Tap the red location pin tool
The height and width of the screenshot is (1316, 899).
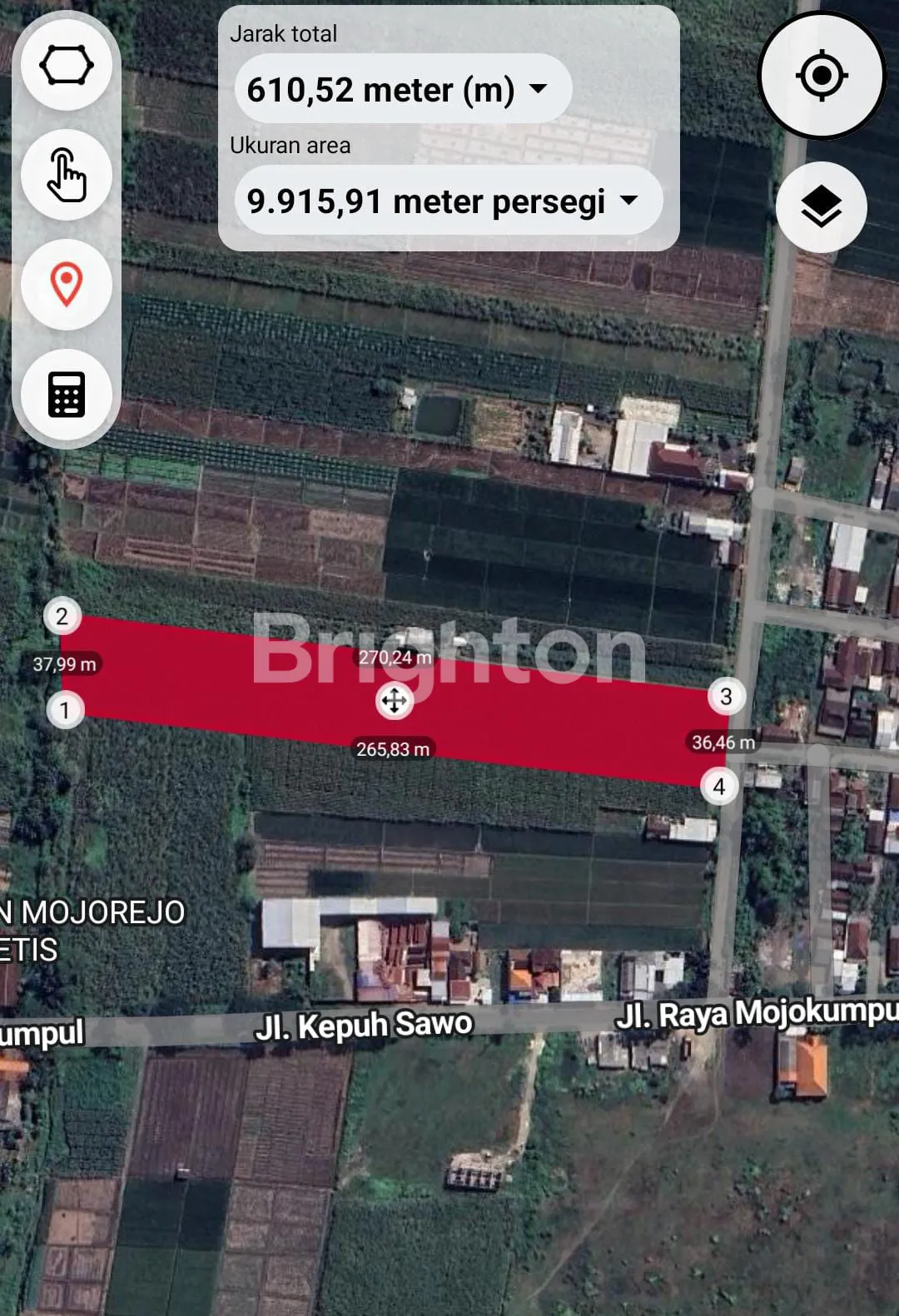tap(67, 285)
